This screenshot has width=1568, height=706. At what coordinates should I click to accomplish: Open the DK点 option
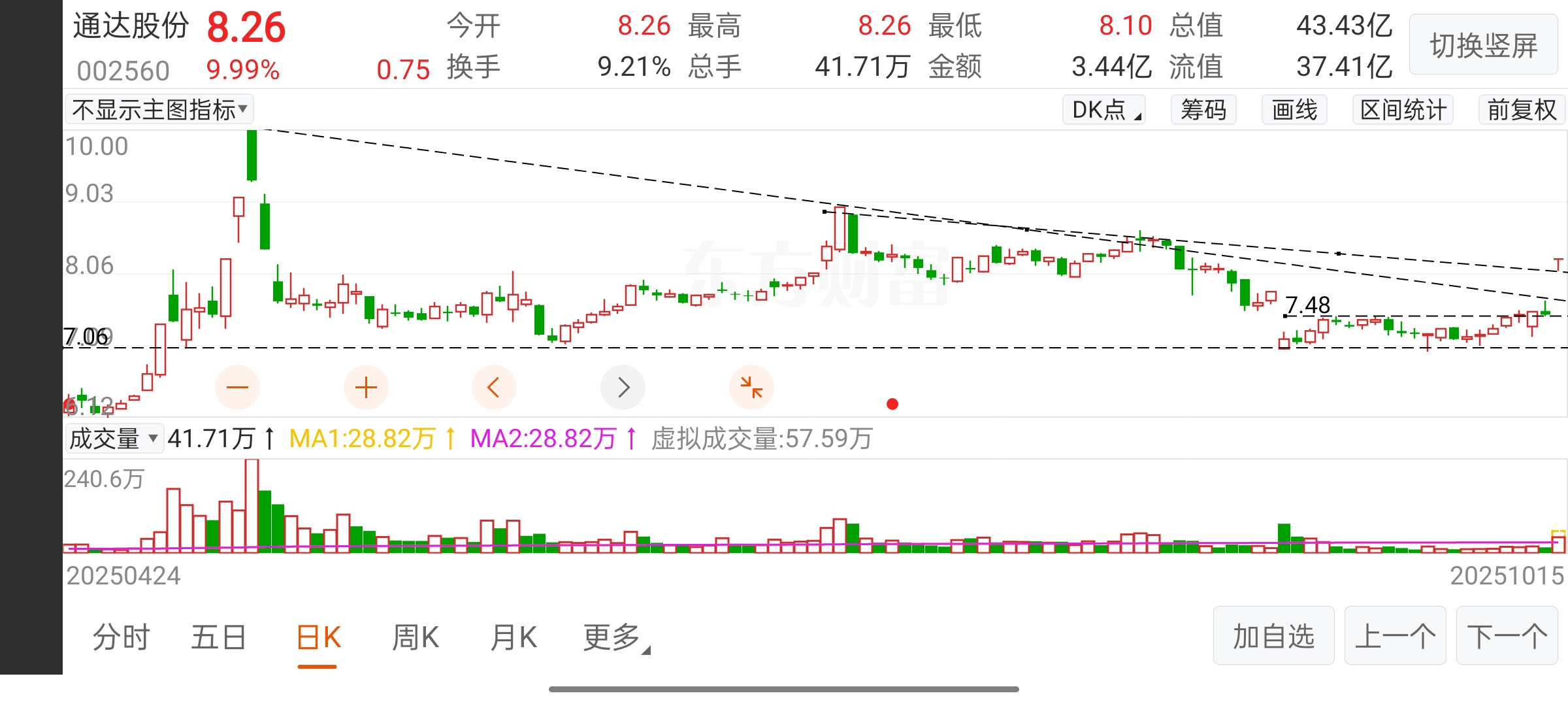pos(1104,110)
